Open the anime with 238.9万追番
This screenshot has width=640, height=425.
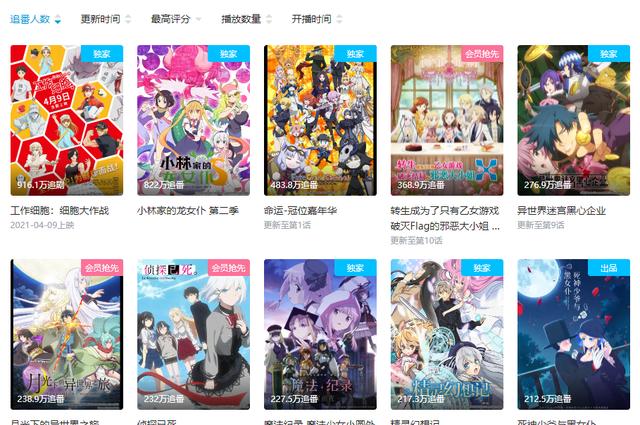[x=66, y=334]
